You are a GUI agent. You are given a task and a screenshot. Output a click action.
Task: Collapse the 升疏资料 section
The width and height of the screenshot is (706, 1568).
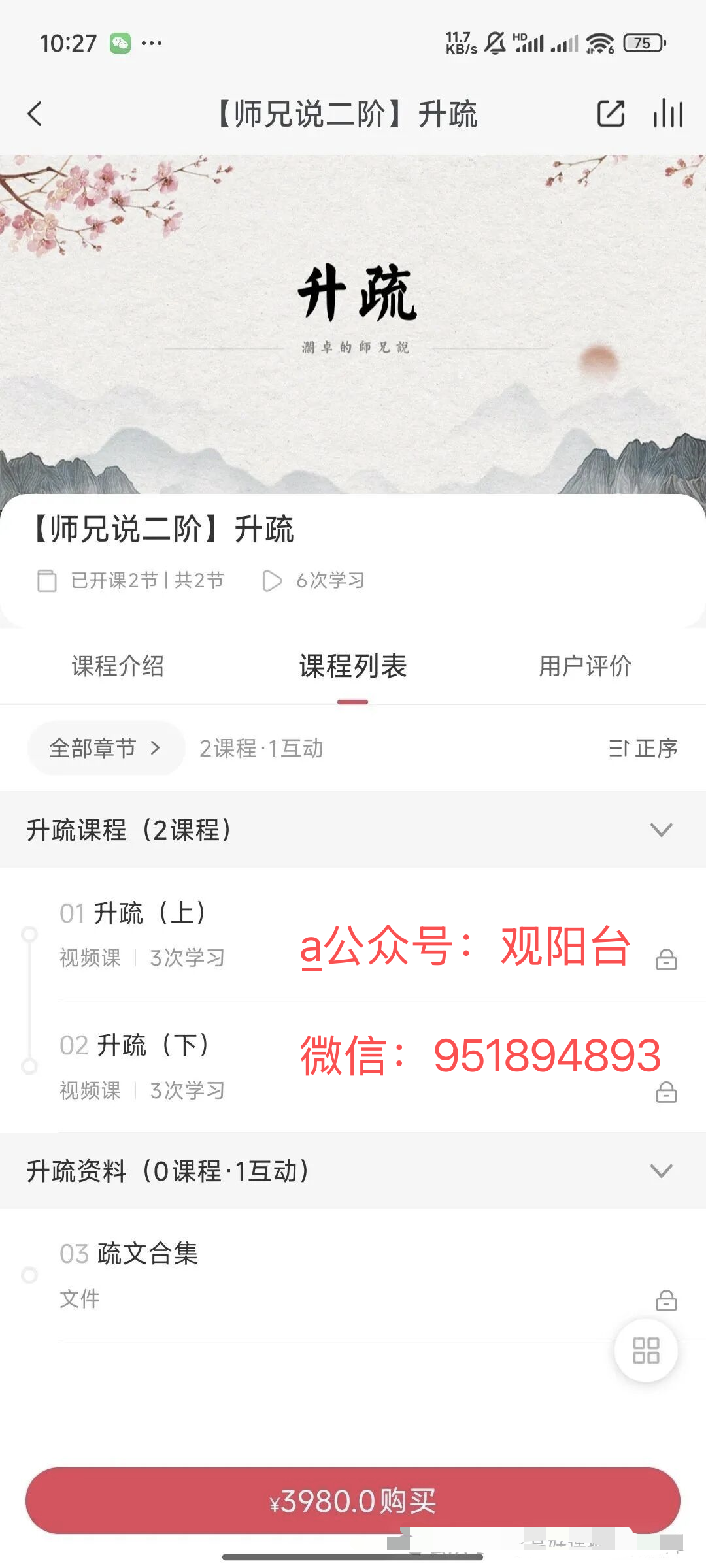click(x=661, y=1171)
